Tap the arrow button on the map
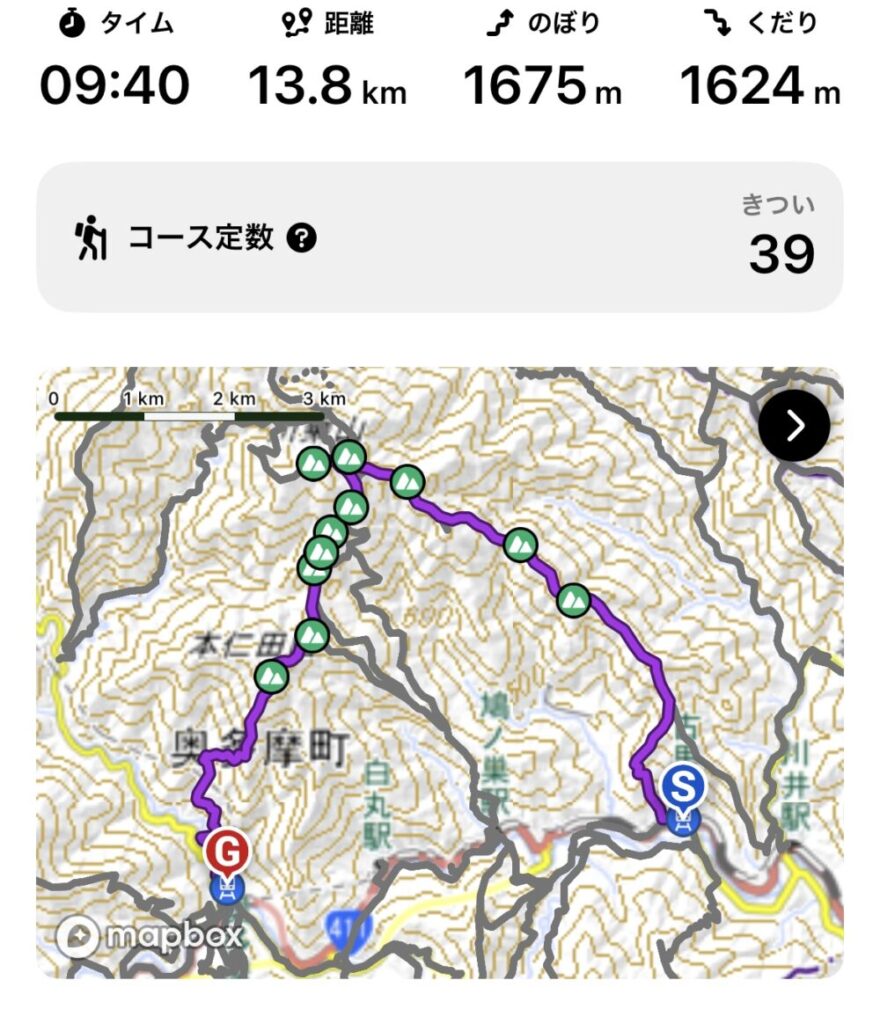 (794, 425)
